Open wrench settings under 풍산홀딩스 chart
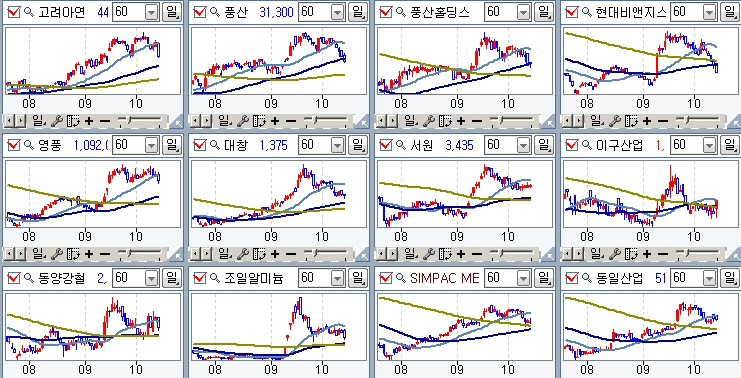This screenshot has height=378, width=741. click(x=429, y=121)
